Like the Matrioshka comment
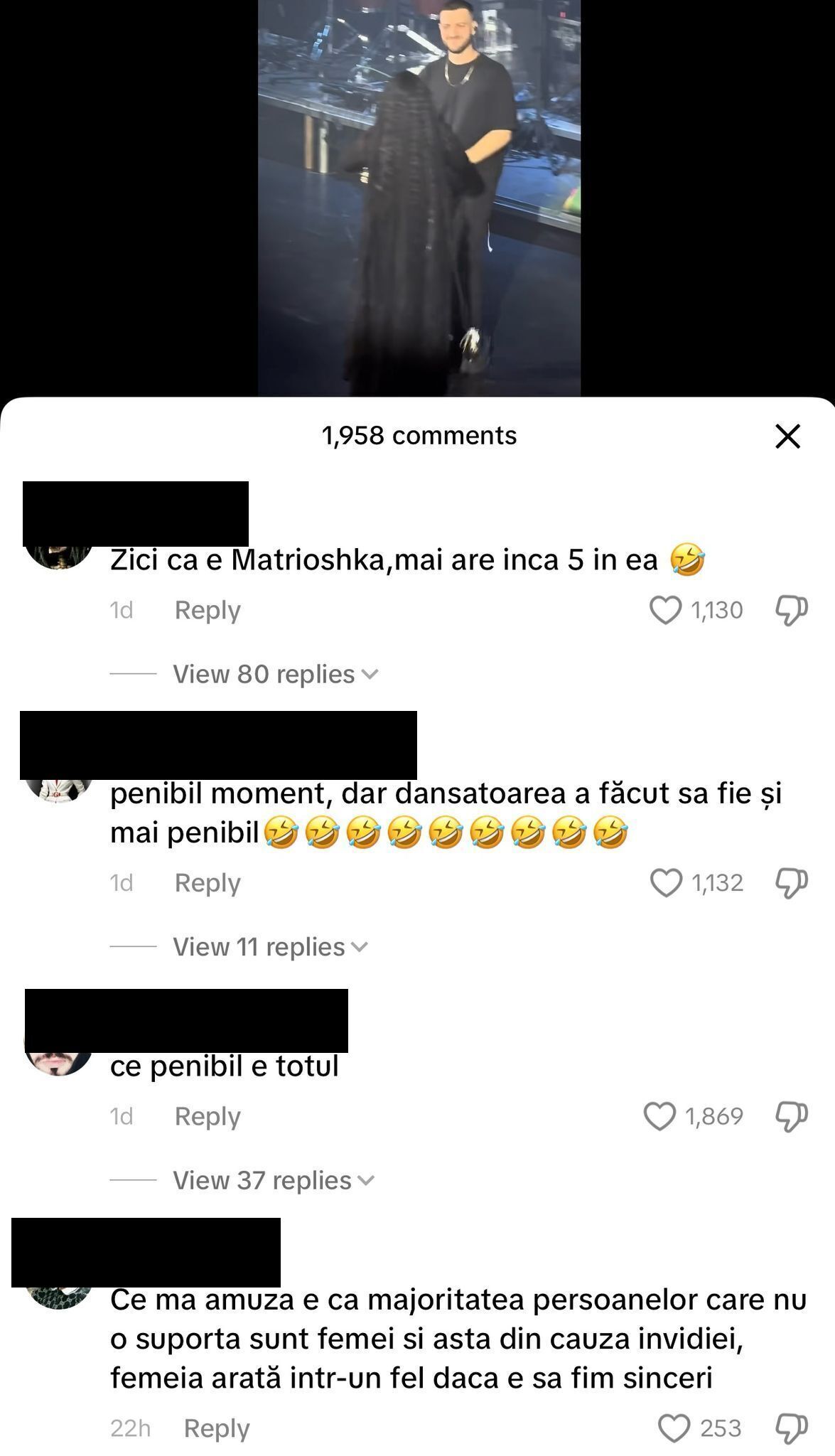The image size is (835, 1456). (666, 611)
